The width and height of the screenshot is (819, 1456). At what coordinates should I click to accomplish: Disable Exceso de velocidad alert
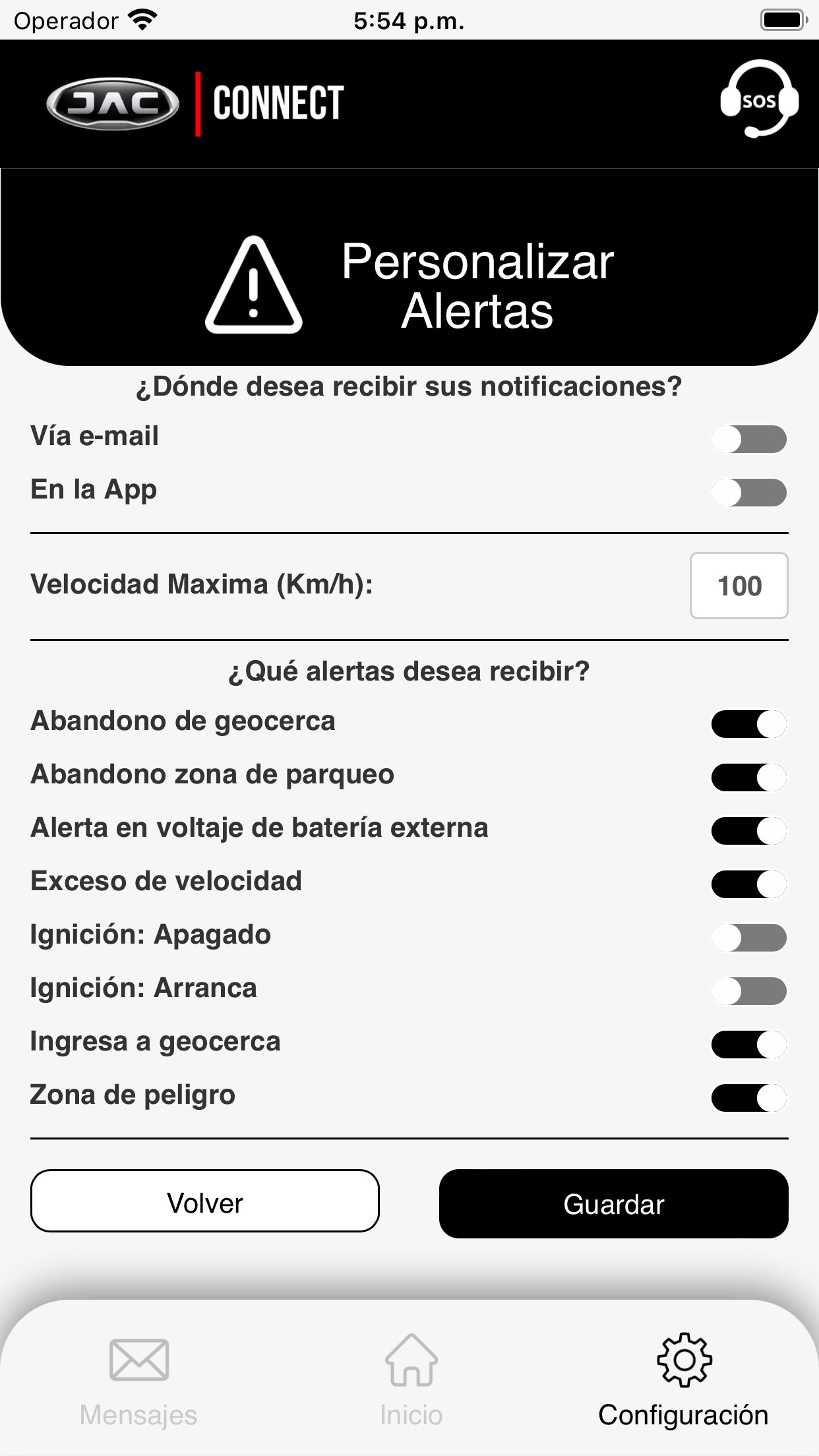tap(749, 884)
